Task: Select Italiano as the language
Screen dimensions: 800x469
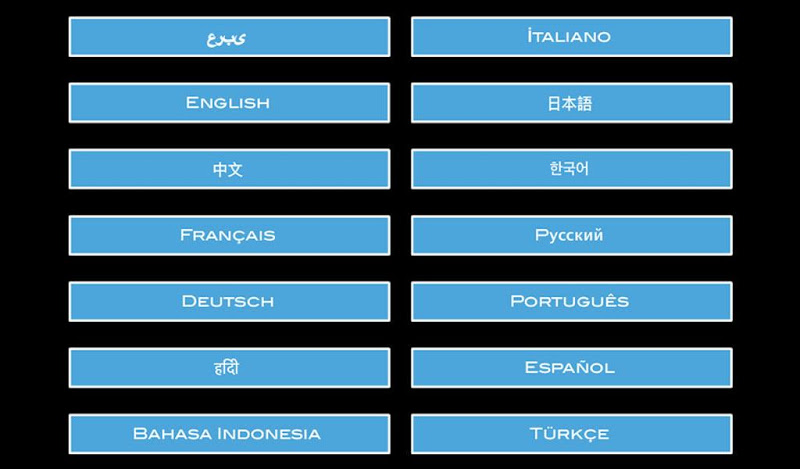Action: point(571,37)
